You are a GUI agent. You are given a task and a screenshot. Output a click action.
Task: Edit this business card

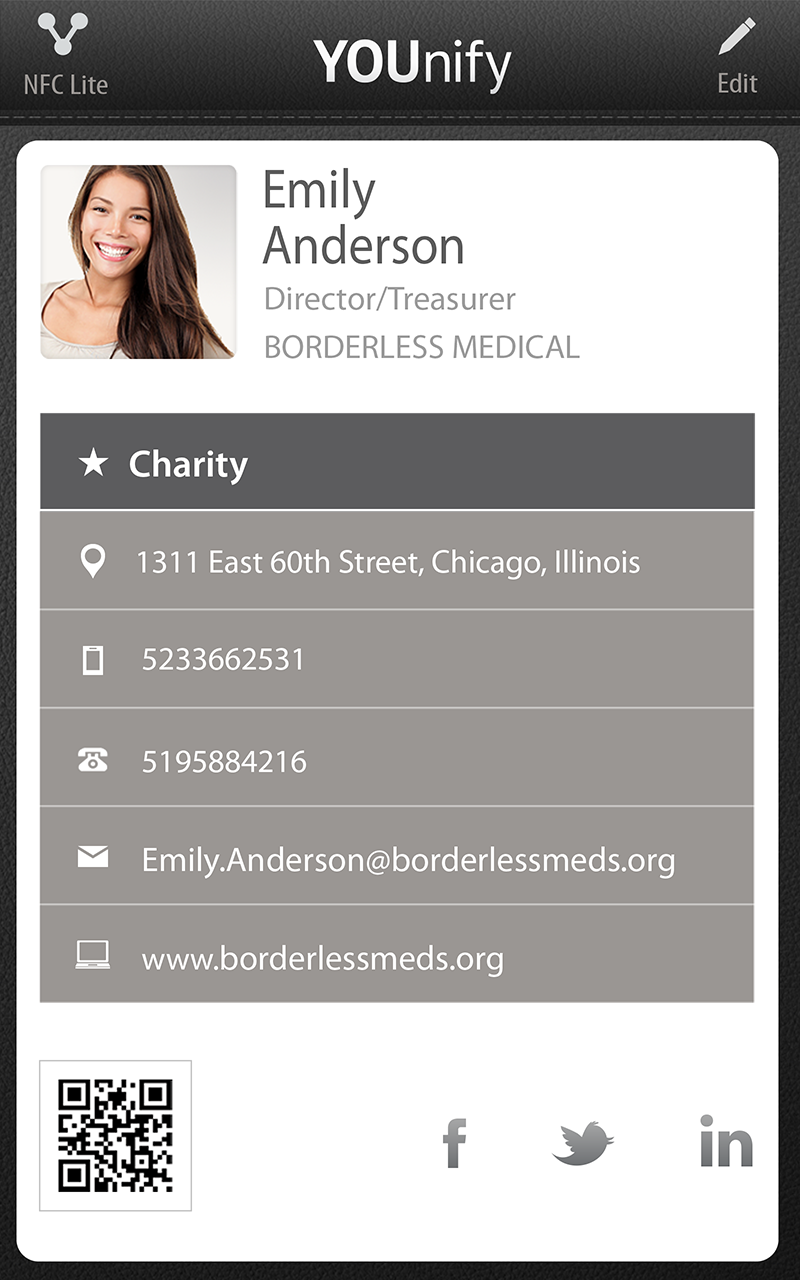737,54
